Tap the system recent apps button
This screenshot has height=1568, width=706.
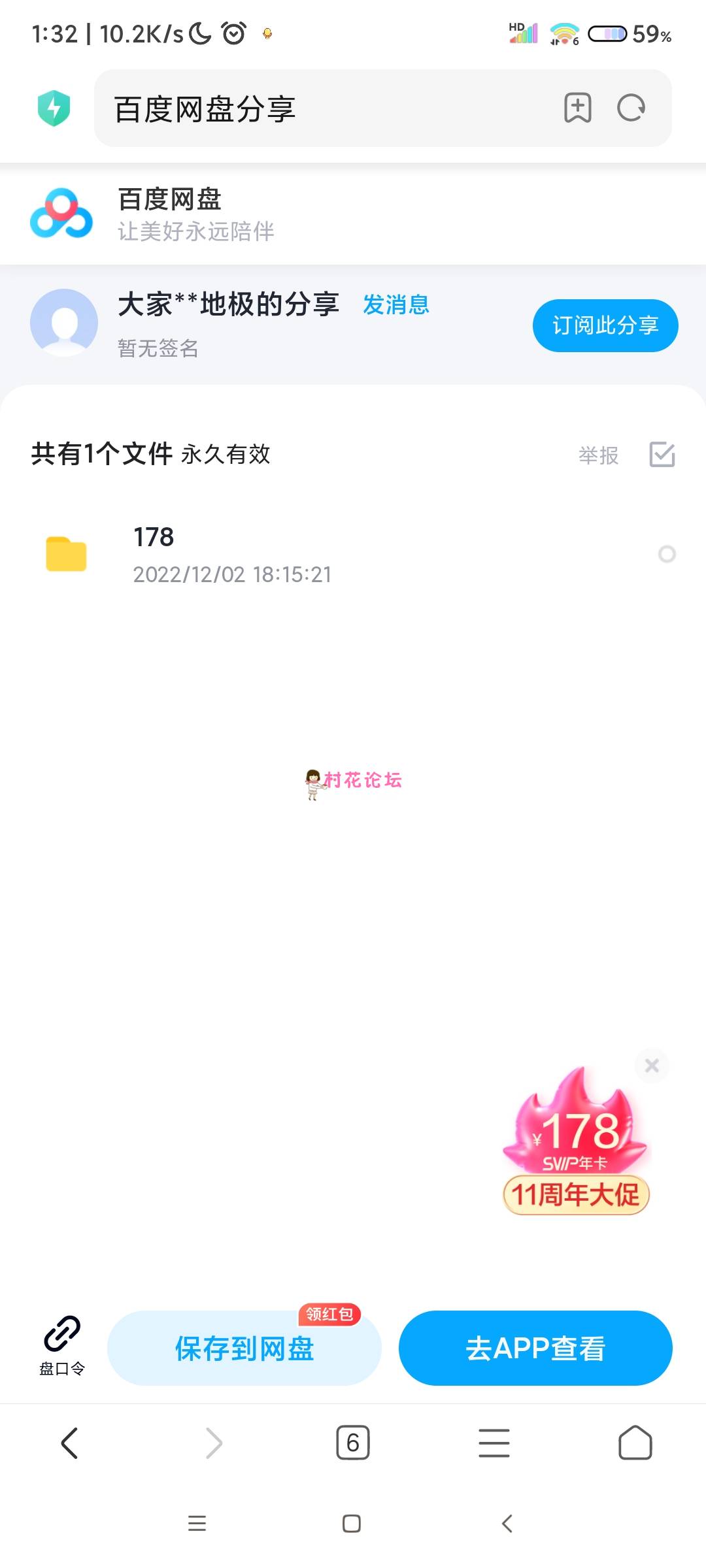(x=197, y=1524)
